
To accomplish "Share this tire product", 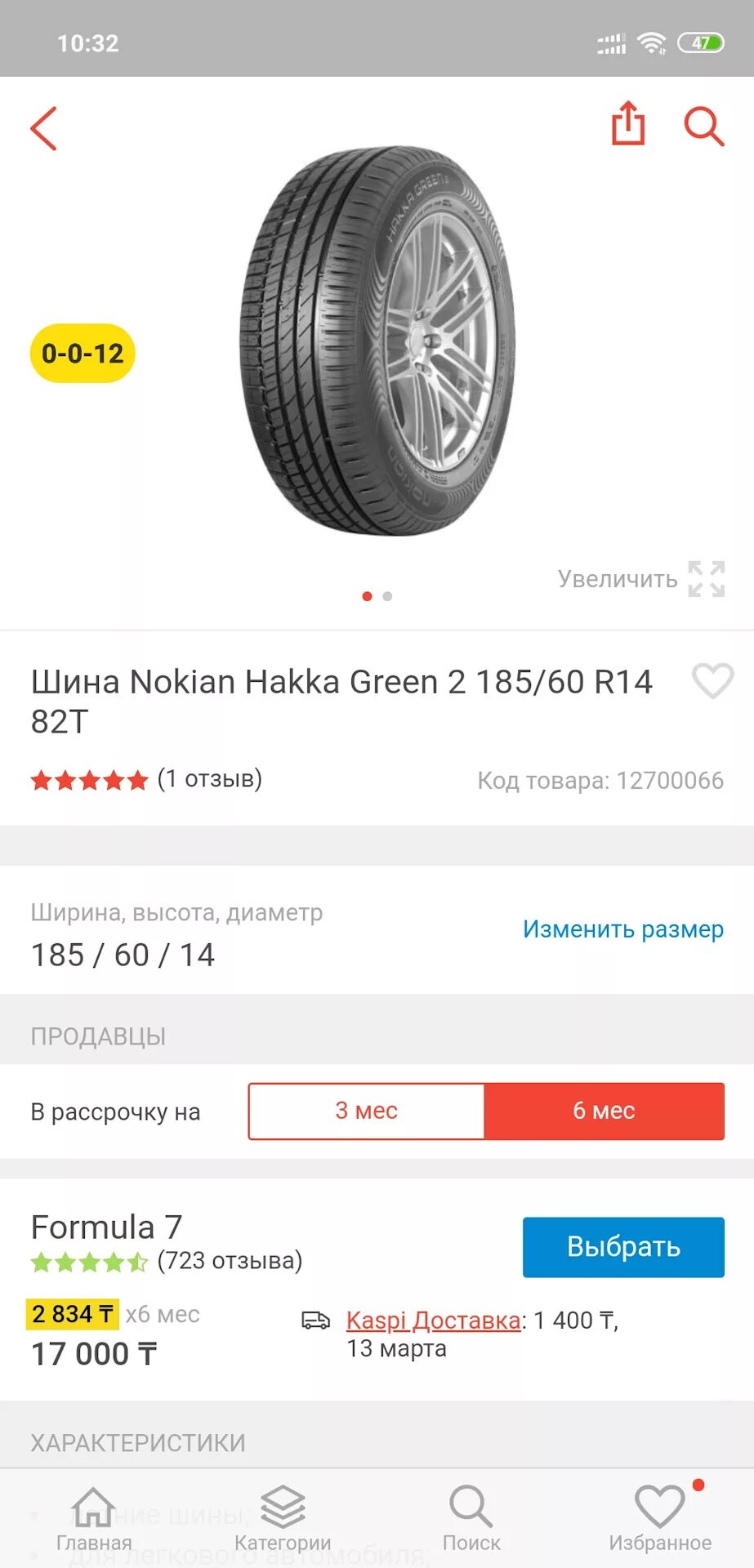I will click(628, 124).
